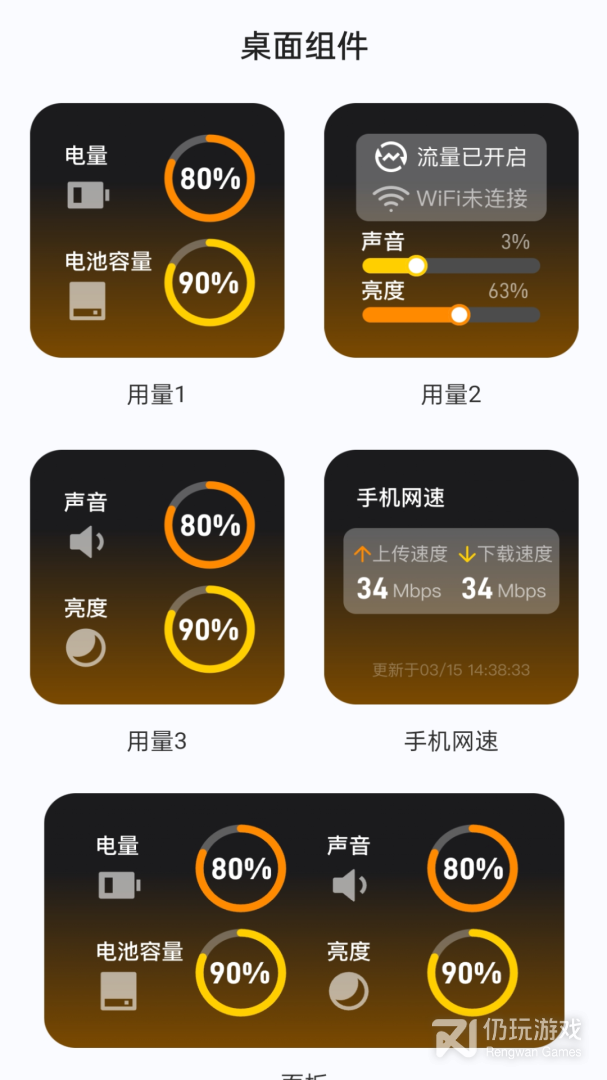607x1080 pixels.
Task: Open the 用量2 widget preview
Action: point(451,230)
